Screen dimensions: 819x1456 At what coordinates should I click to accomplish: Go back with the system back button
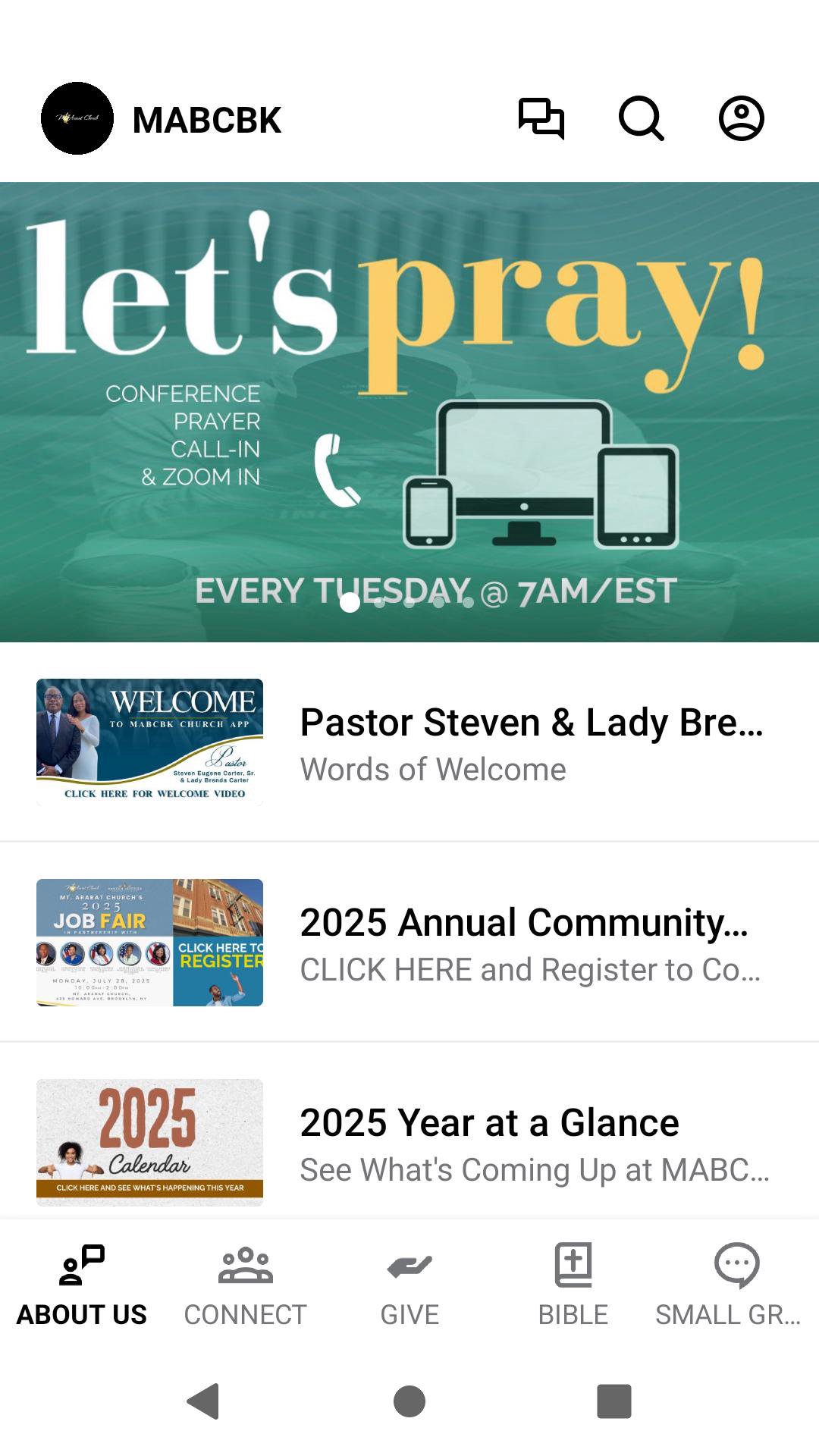click(x=203, y=1401)
